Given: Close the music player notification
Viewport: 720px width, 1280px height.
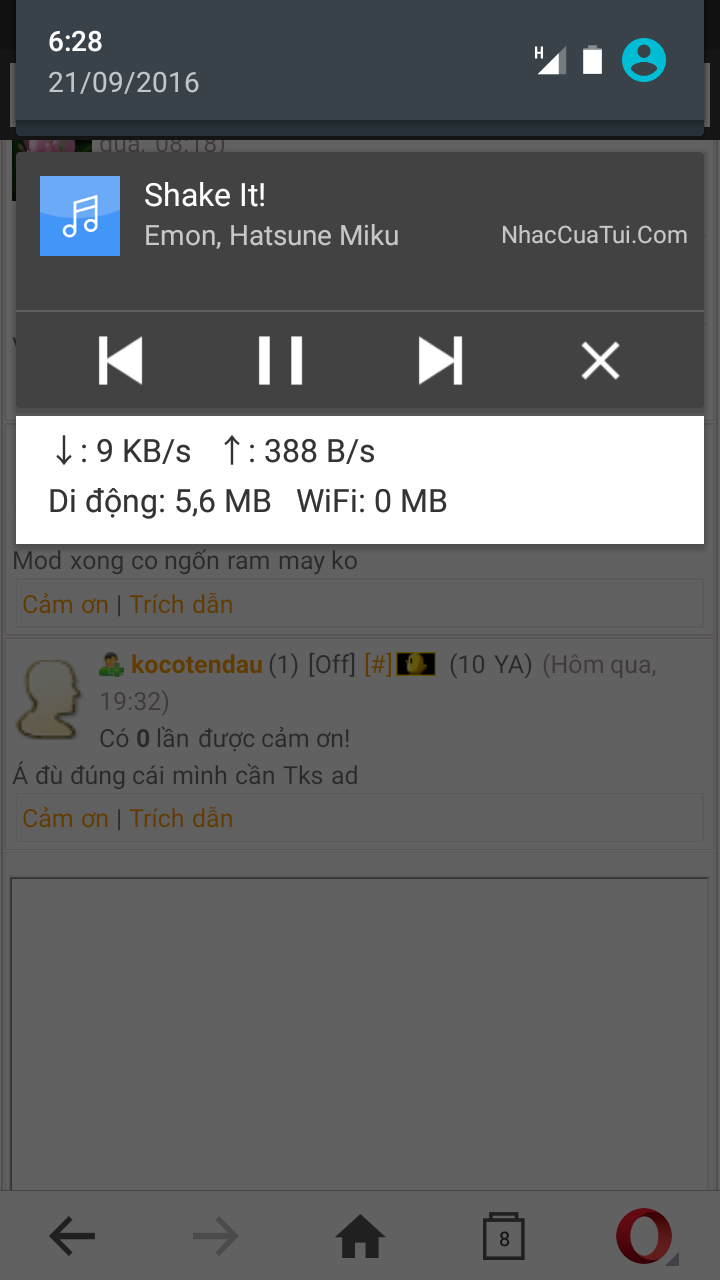Looking at the screenshot, I should click(x=600, y=360).
